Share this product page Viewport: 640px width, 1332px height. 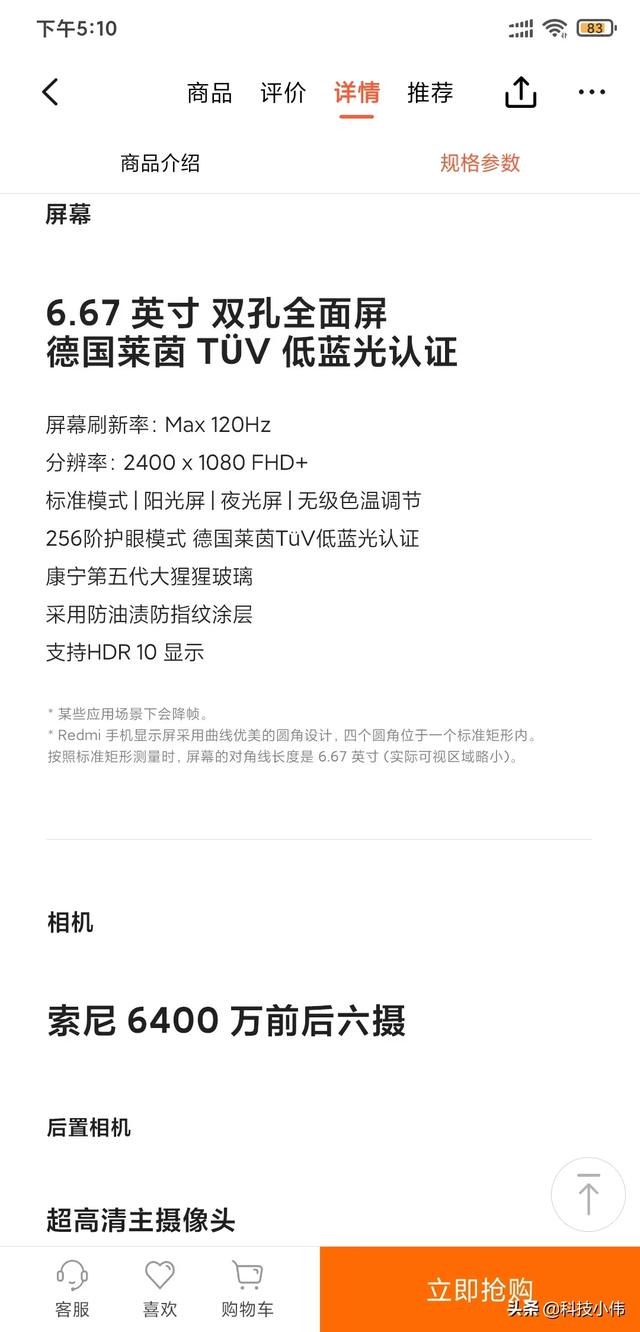[520, 93]
